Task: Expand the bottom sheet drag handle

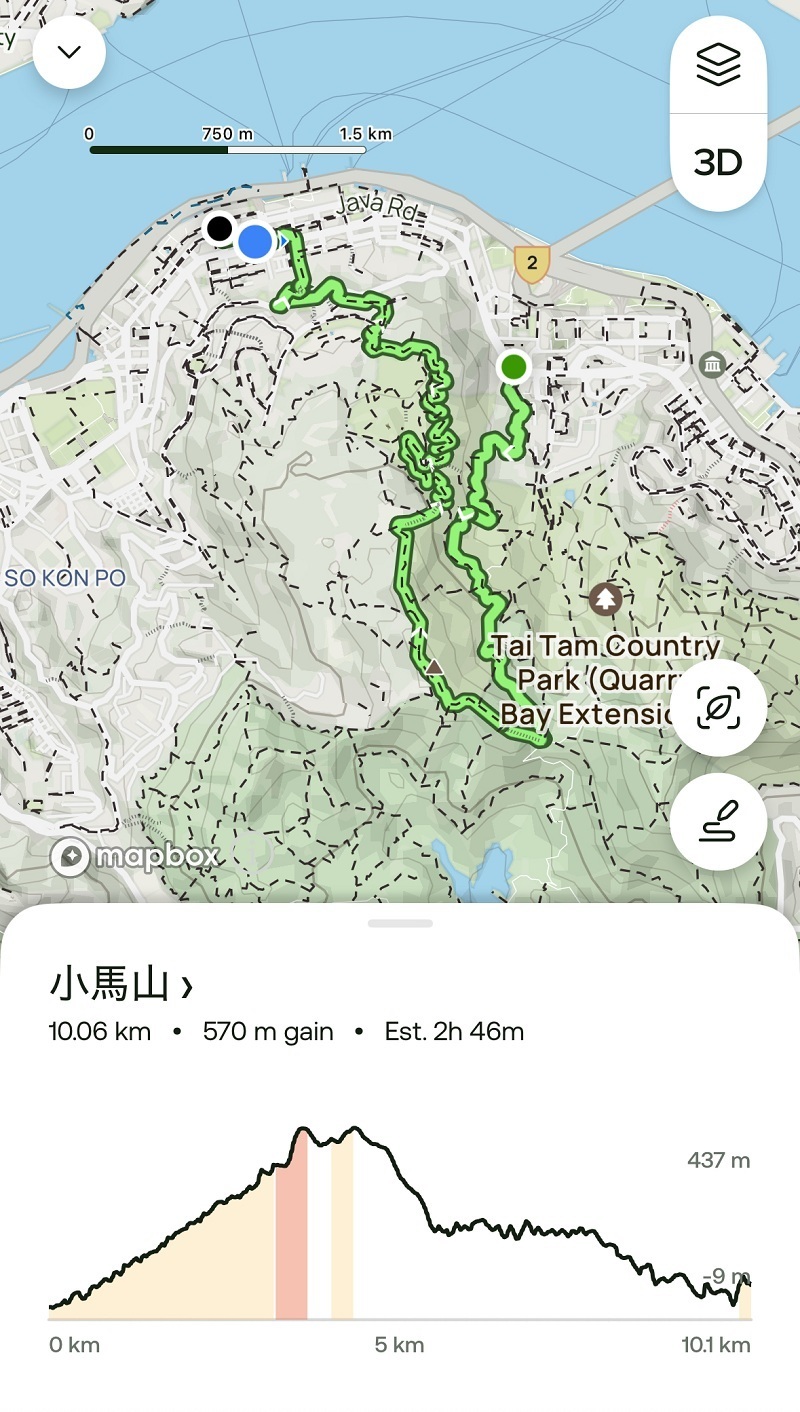Action: (400, 923)
